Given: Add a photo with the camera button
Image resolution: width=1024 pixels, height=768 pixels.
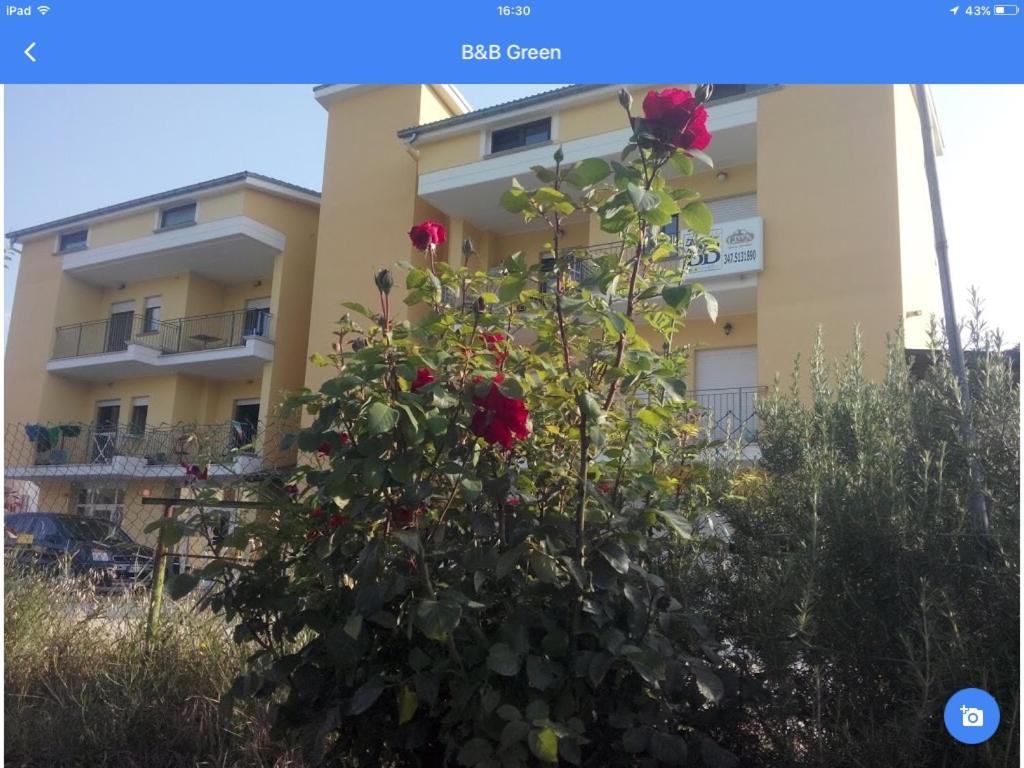Looking at the screenshot, I should point(971,716).
